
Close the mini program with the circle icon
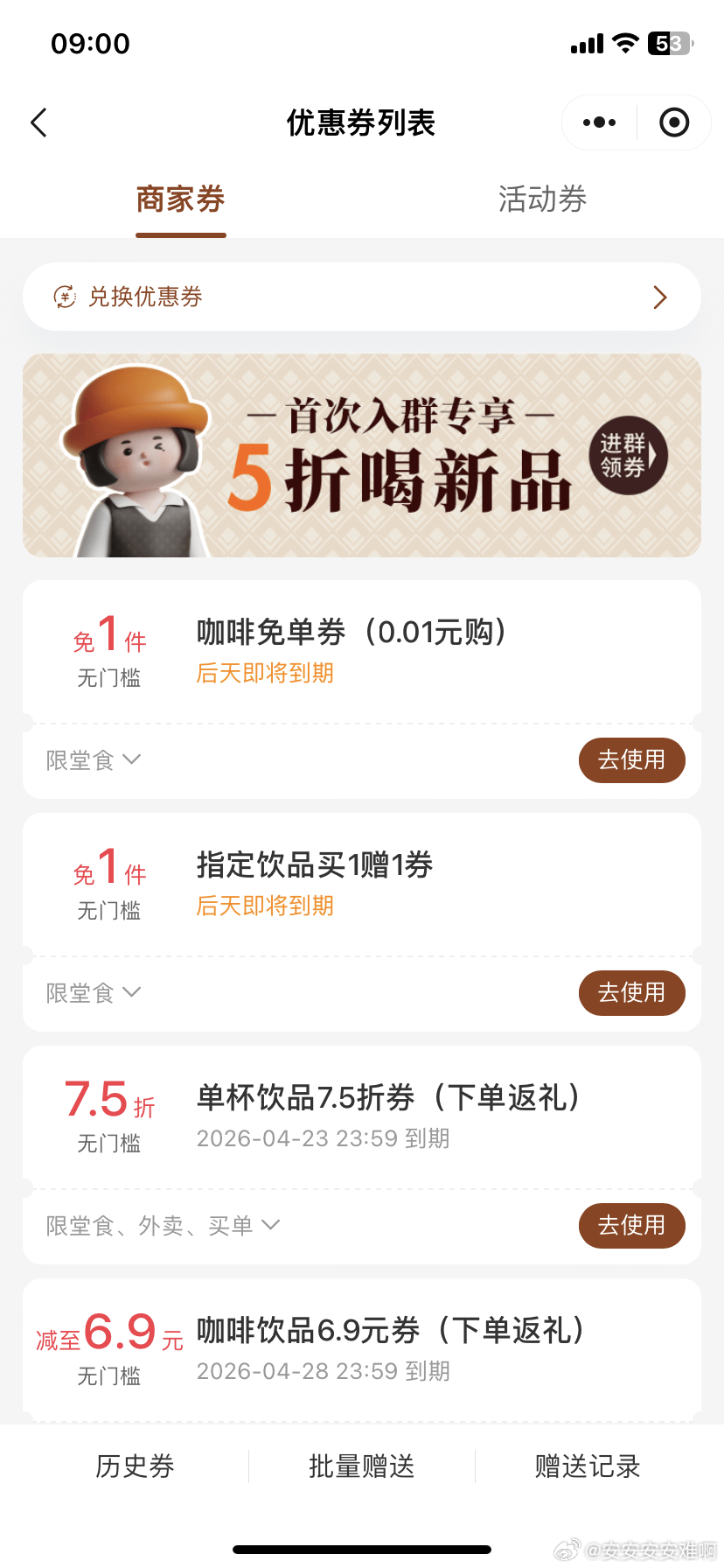point(673,122)
